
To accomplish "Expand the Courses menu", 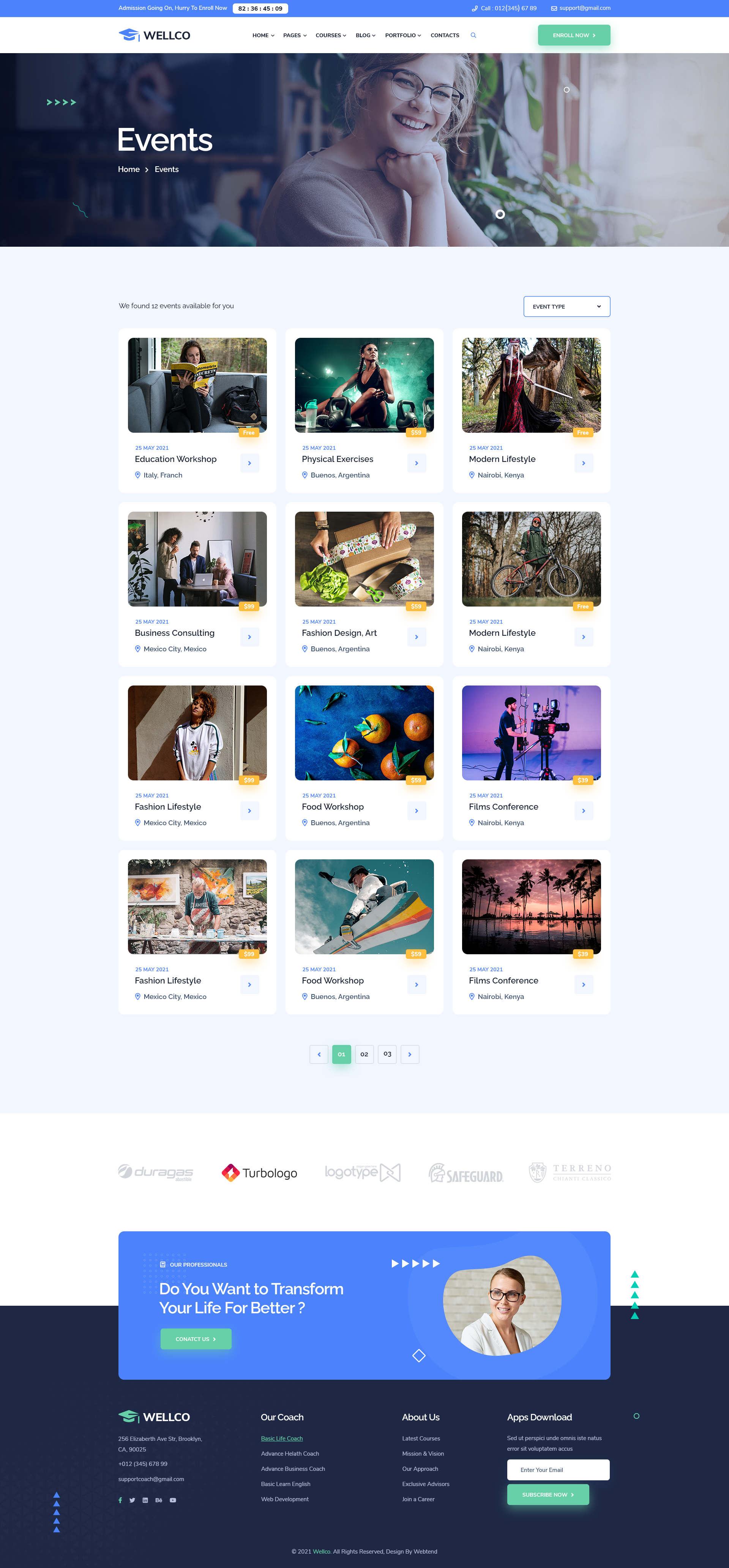I will [331, 35].
